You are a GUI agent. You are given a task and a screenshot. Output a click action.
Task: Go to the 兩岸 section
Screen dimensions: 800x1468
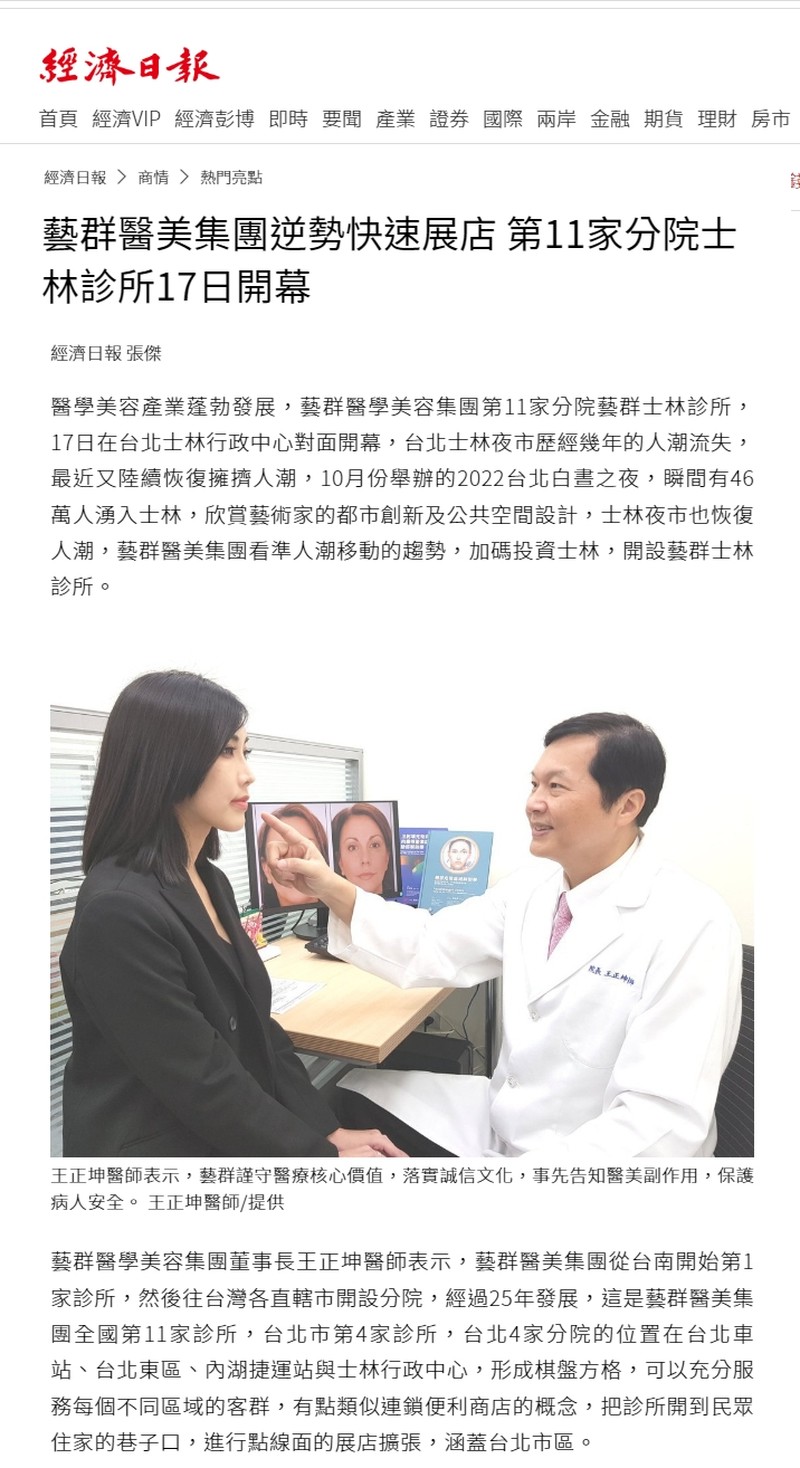pyautogui.click(x=556, y=119)
